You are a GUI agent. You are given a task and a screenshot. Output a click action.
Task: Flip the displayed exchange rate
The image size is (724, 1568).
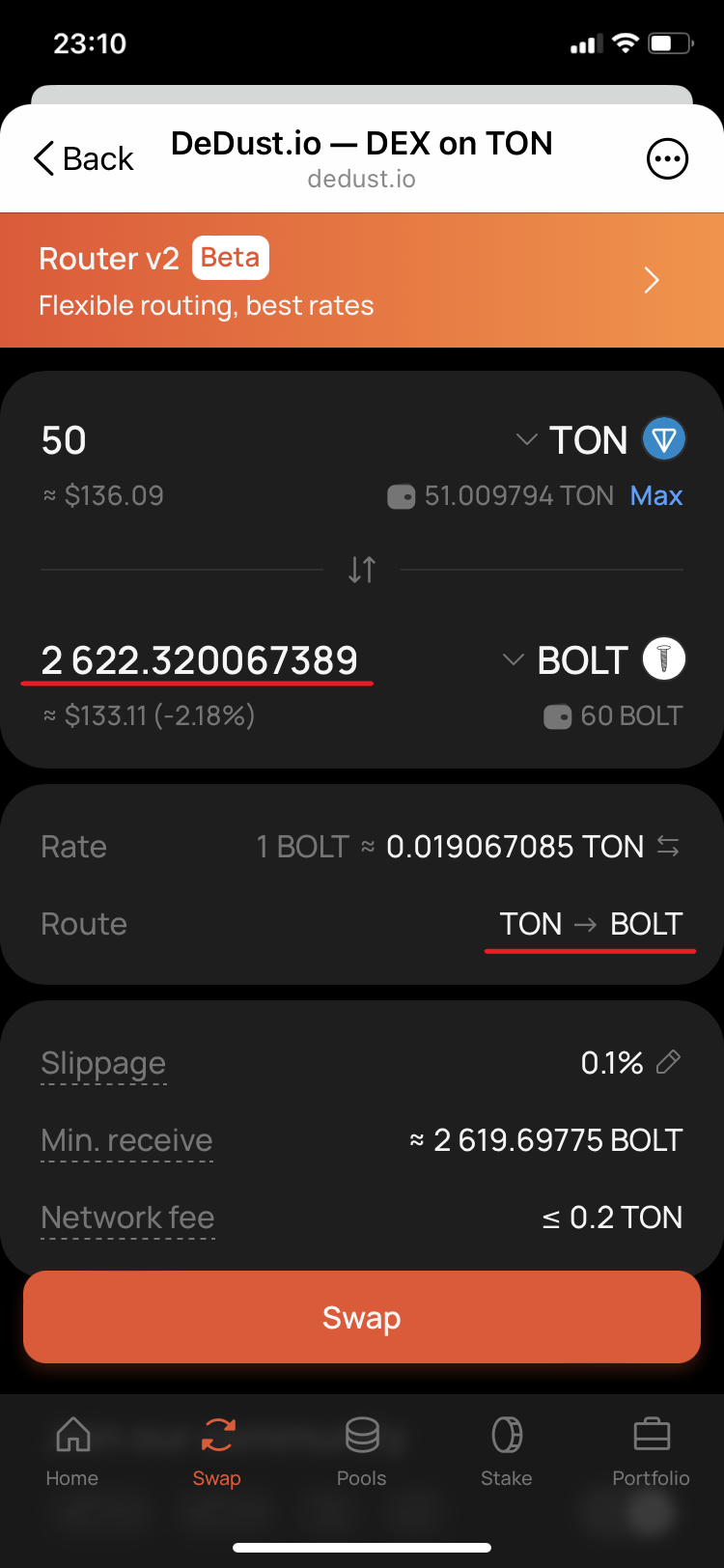(668, 847)
